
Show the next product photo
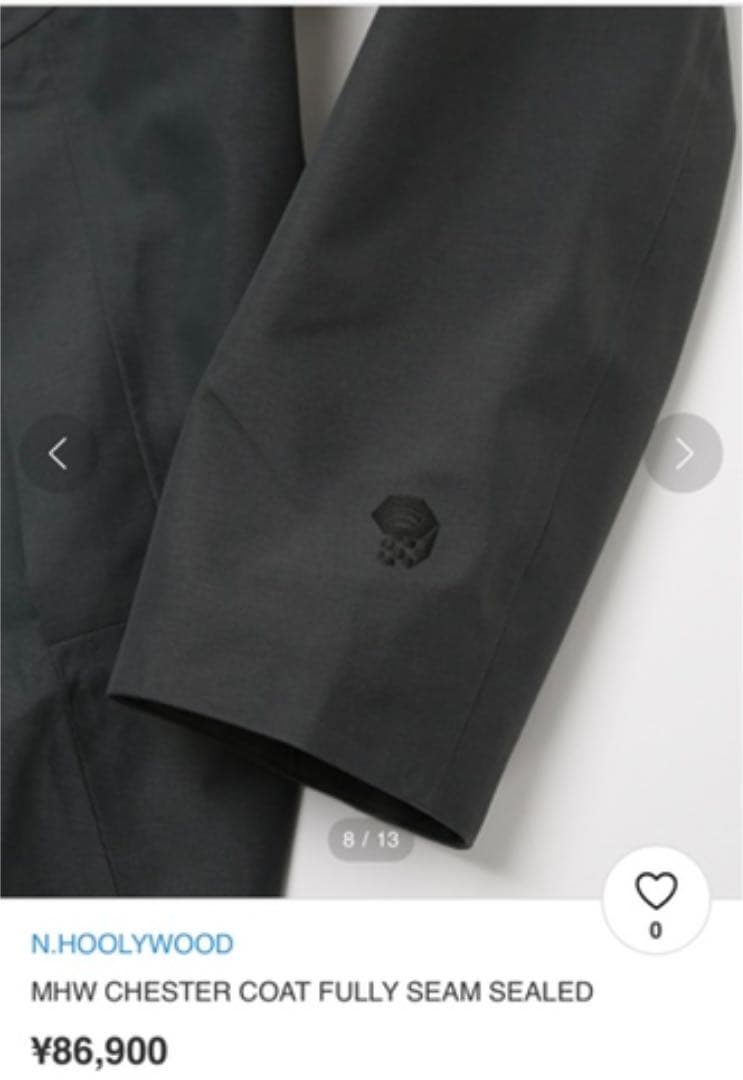[684, 454]
